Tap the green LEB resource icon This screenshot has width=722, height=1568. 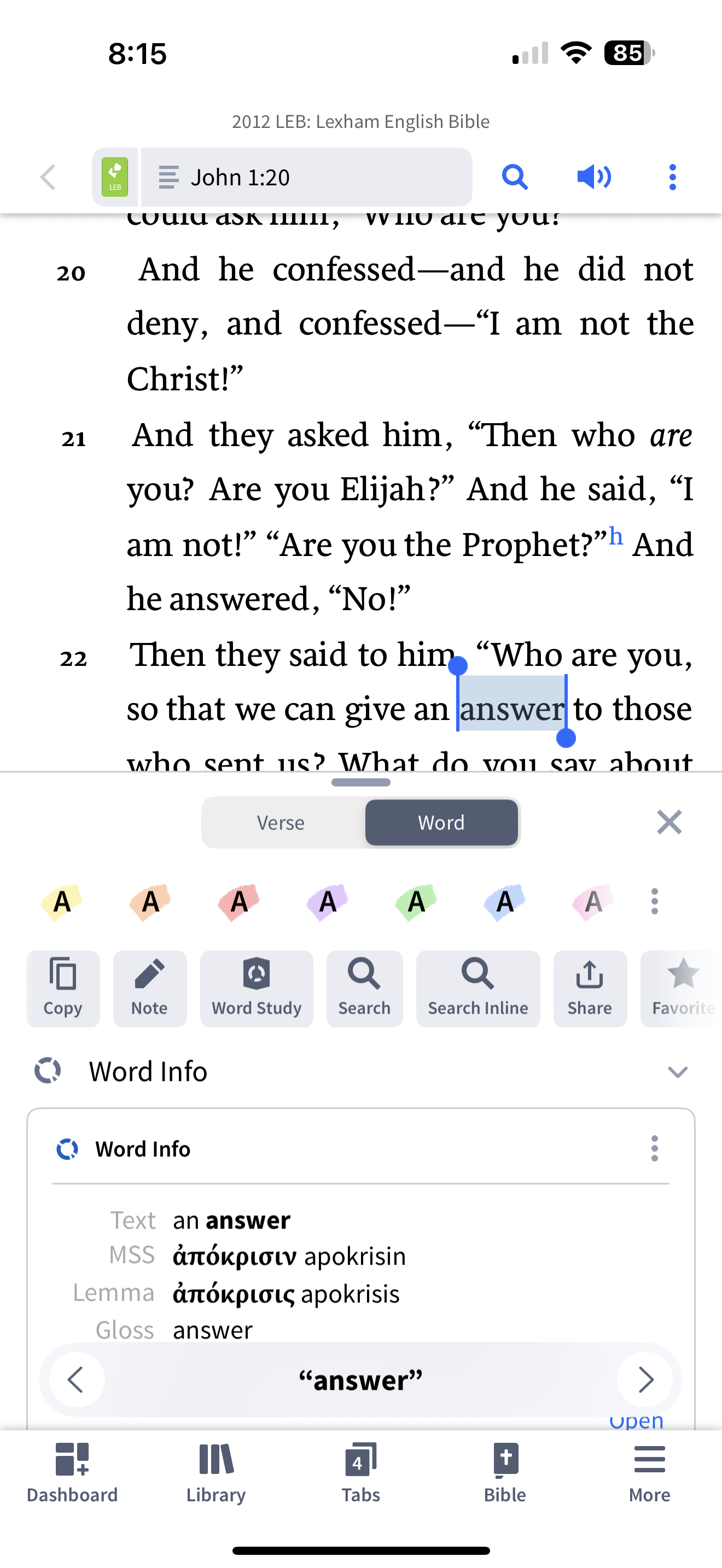(x=115, y=177)
